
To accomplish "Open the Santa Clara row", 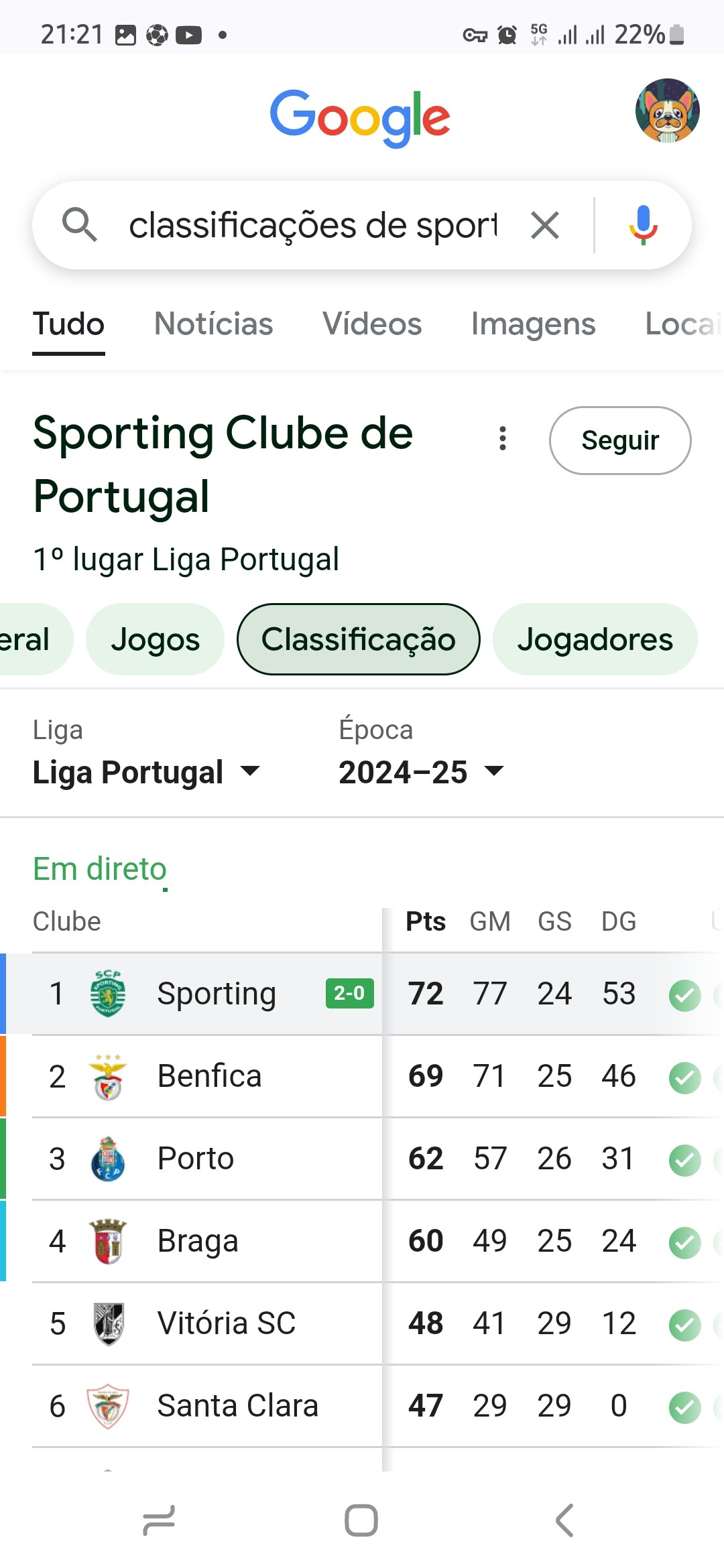I will point(362,1406).
